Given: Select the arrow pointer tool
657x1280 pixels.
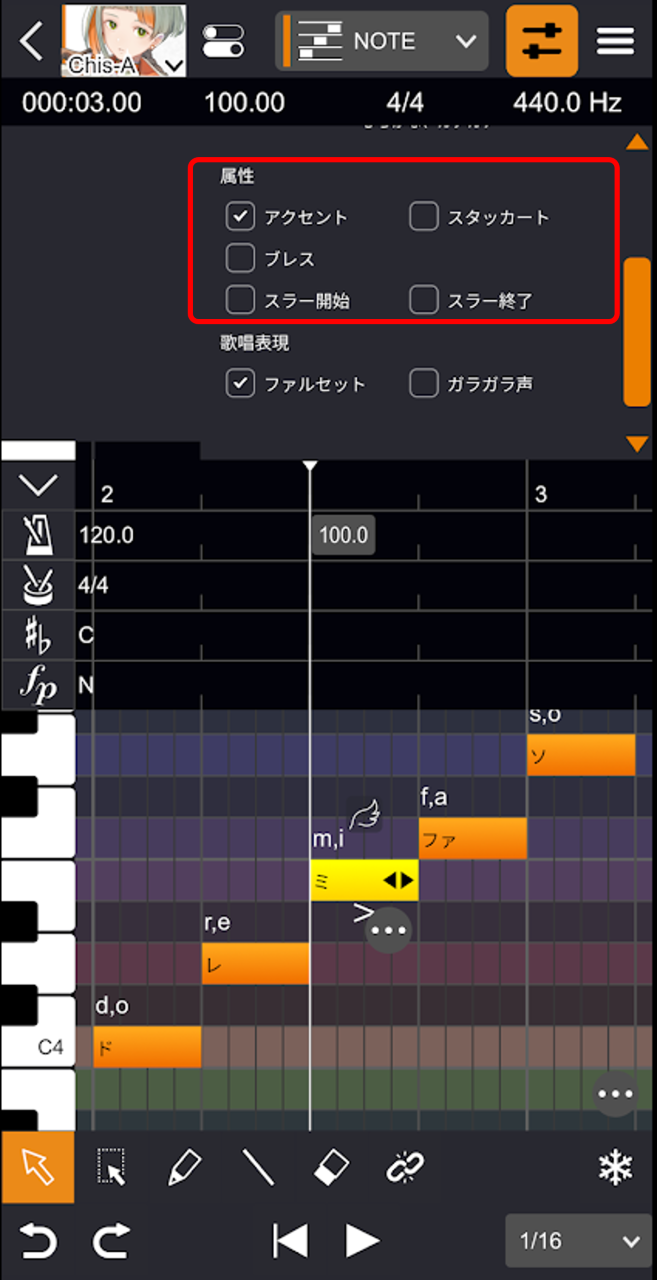Looking at the screenshot, I should [37, 1167].
